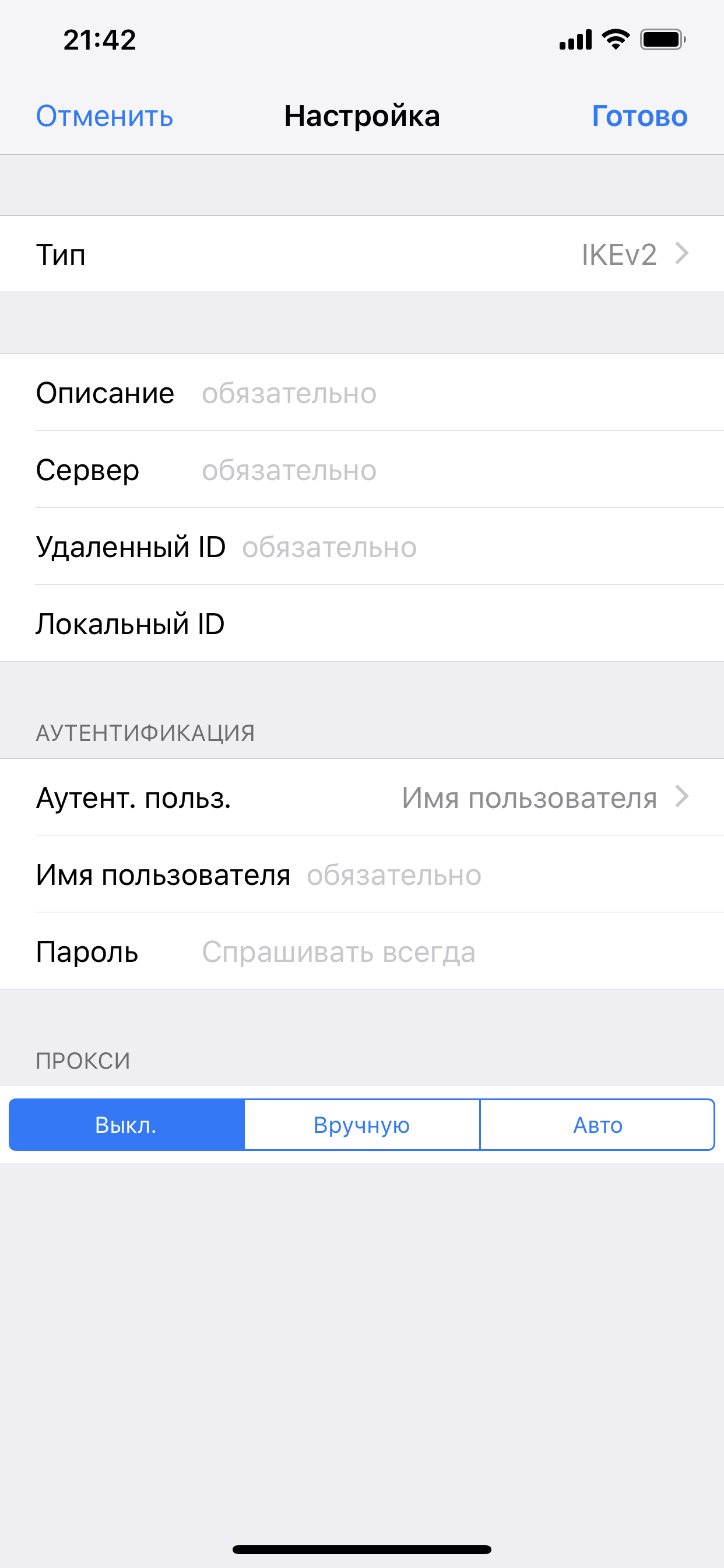Tap the Сервер input field
The width and height of the screenshot is (724, 1568).
click(450, 470)
